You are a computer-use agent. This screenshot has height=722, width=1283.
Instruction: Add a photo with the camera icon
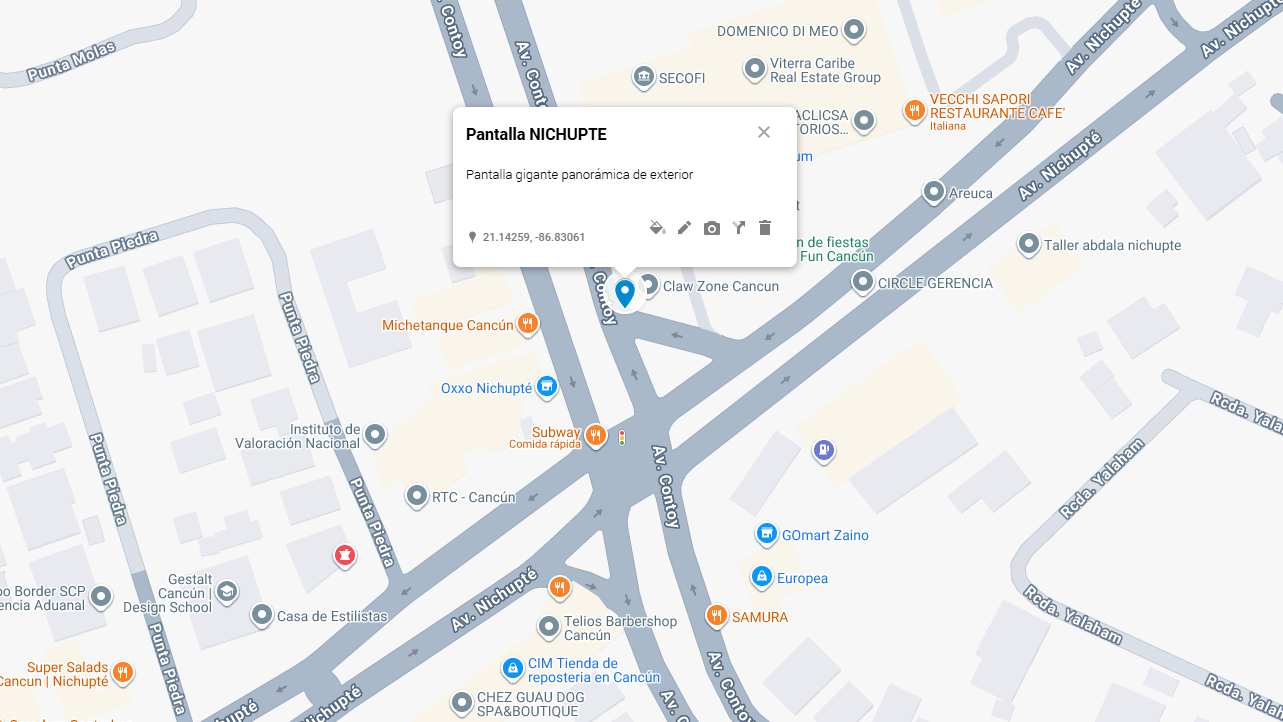(x=711, y=228)
